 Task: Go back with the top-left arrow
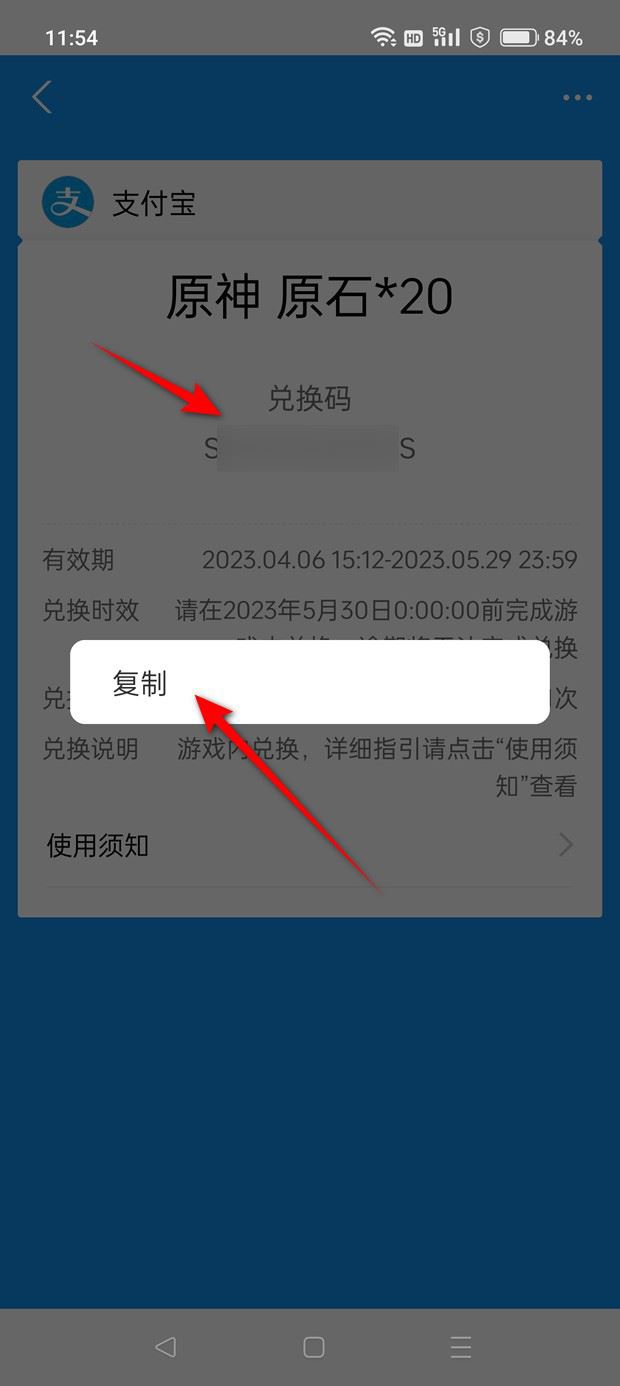click(x=42, y=98)
